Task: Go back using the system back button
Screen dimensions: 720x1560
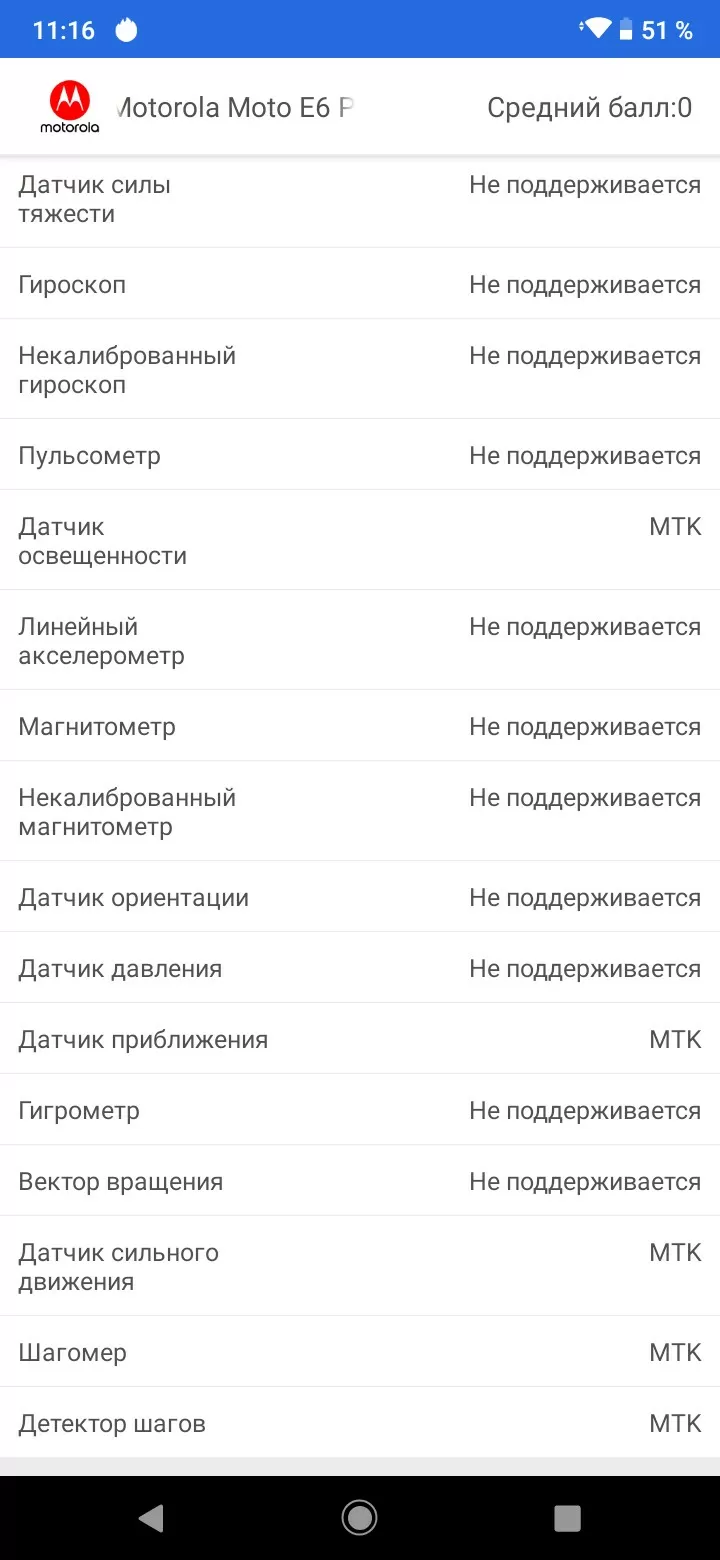Action: point(151,1518)
